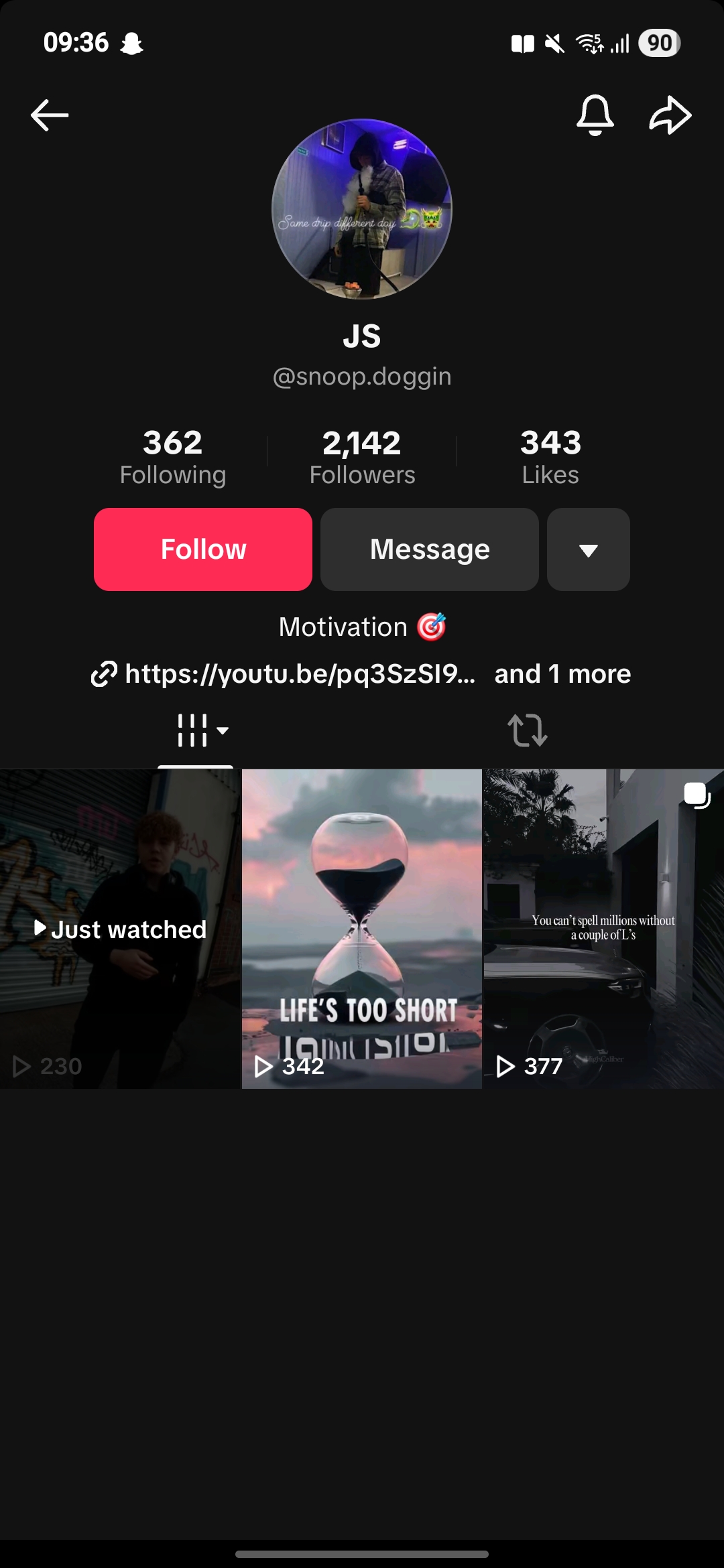Image resolution: width=724 pixels, height=1568 pixels.
Task: Play the Just watched video
Action: point(120,929)
